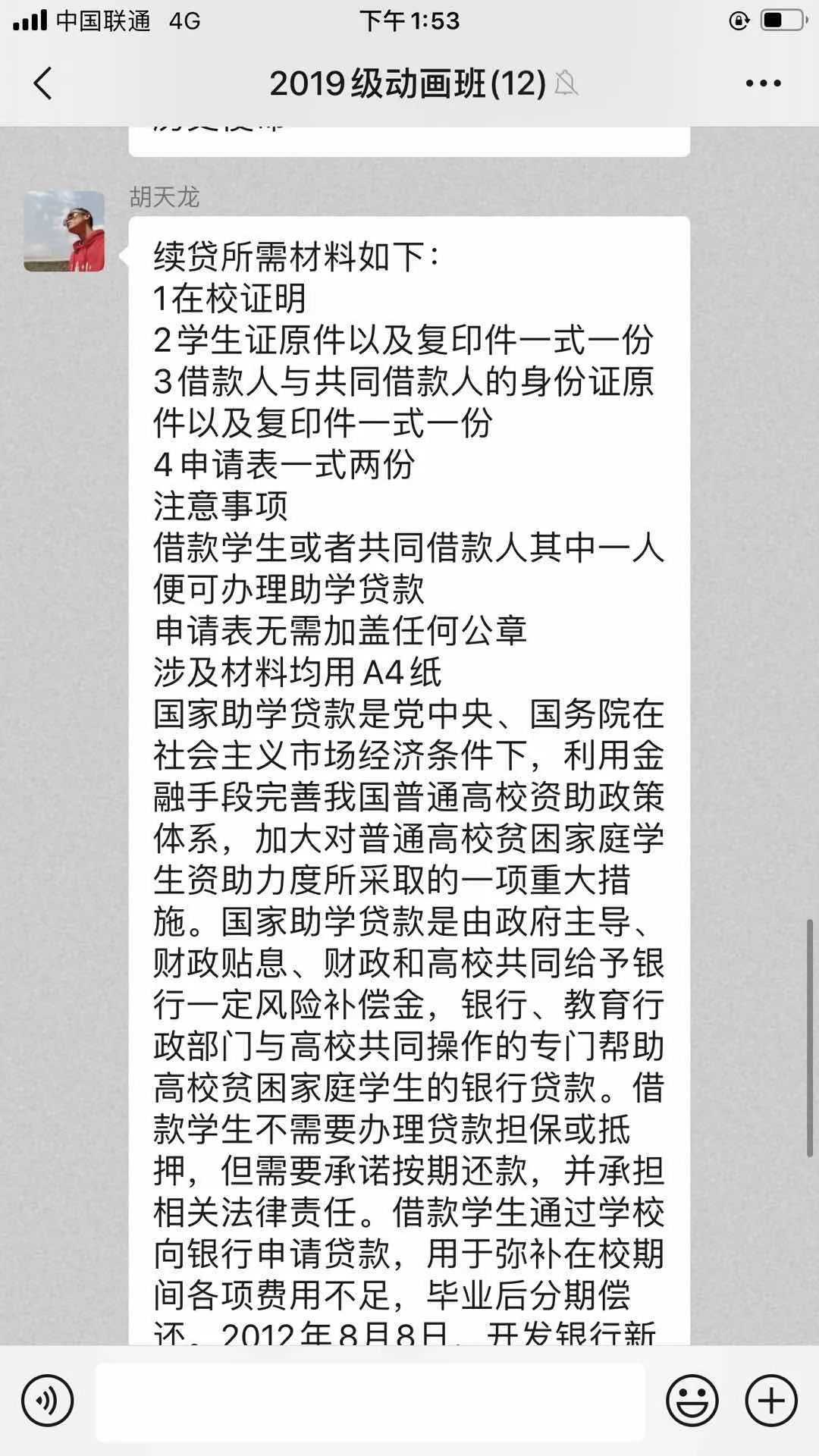Switch to voice message input
This screenshot has width=819, height=1456.
48,1401
